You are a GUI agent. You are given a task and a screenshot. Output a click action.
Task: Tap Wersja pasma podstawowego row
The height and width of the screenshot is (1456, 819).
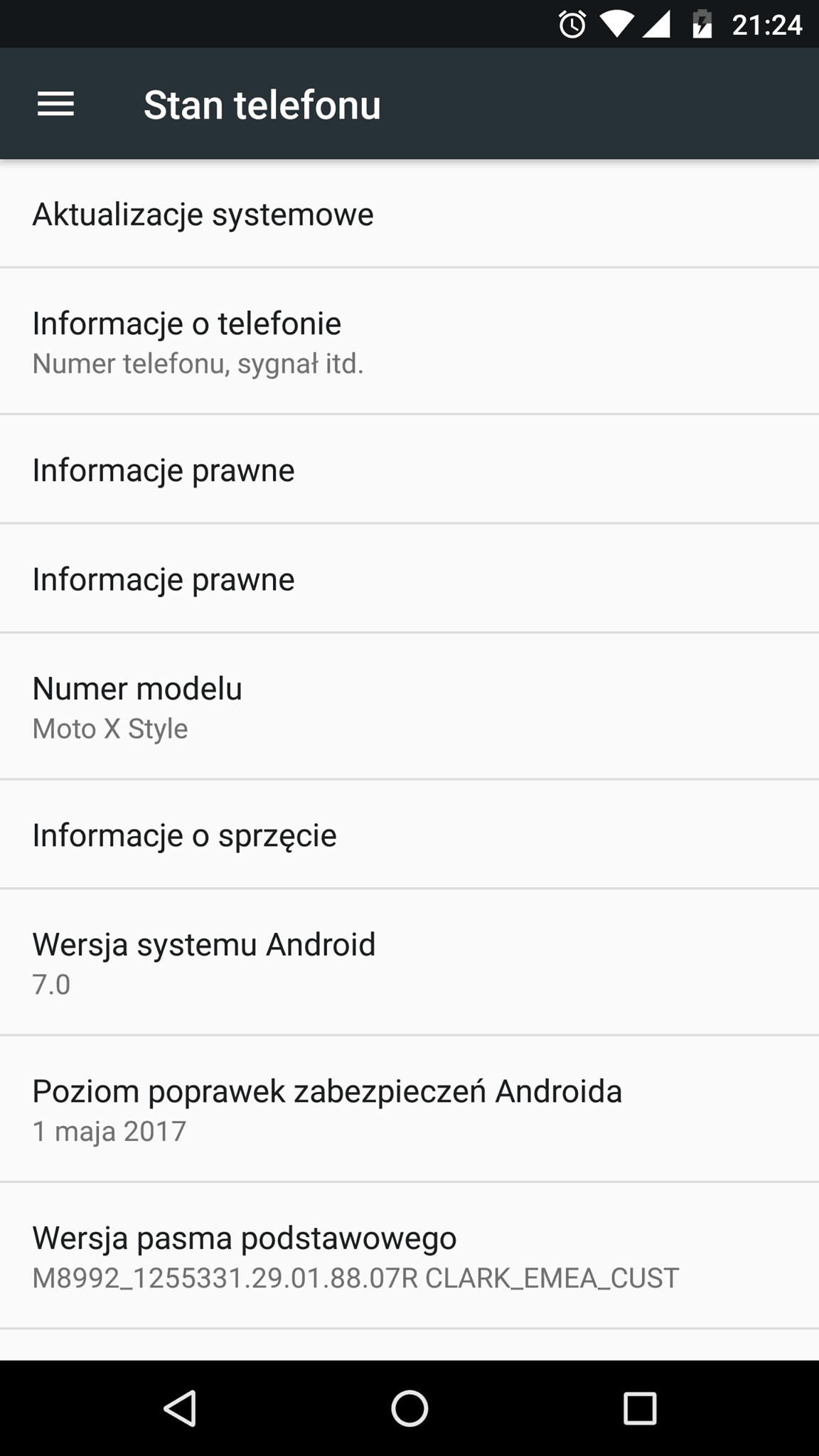click(x=409, y=1256)
